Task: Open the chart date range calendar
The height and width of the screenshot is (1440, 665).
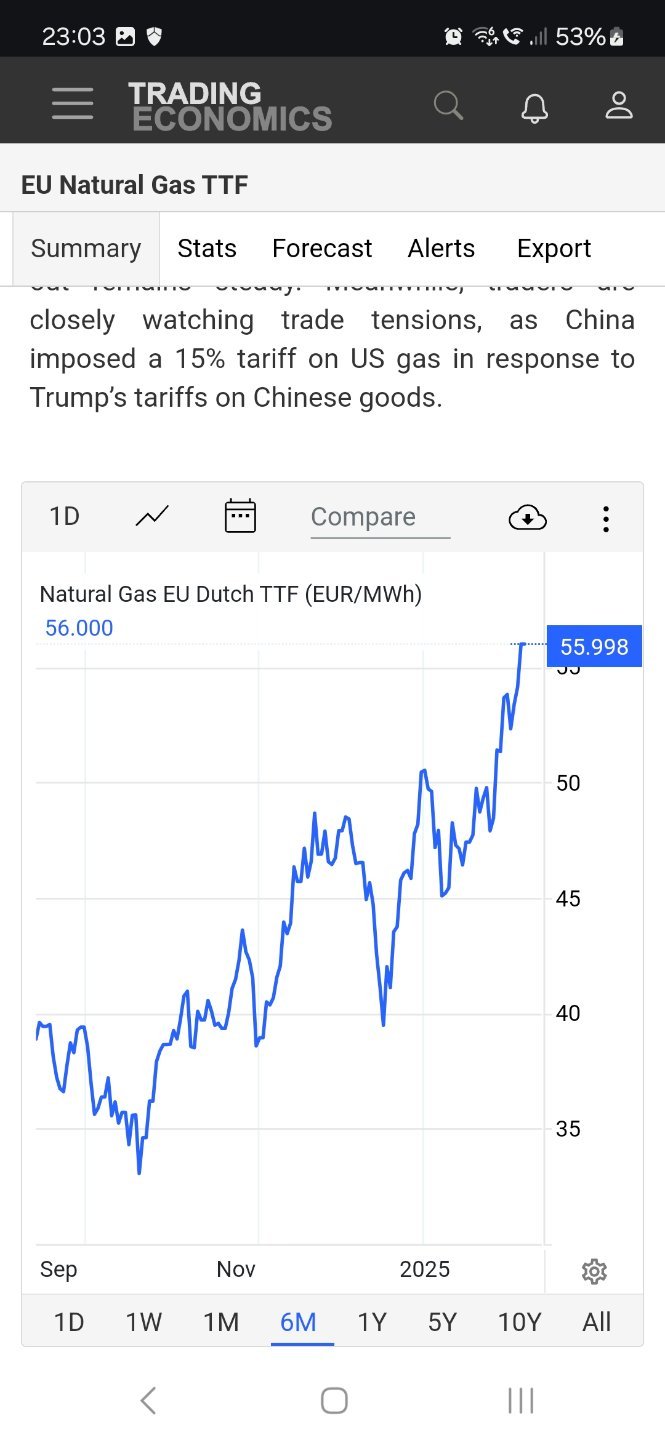Action: pos(240,516)
